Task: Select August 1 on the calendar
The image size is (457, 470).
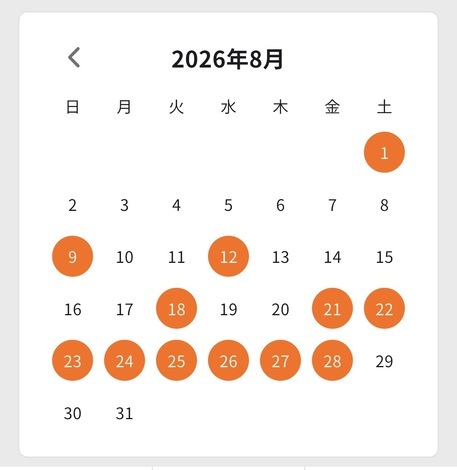Action: (x=384, y=152)
